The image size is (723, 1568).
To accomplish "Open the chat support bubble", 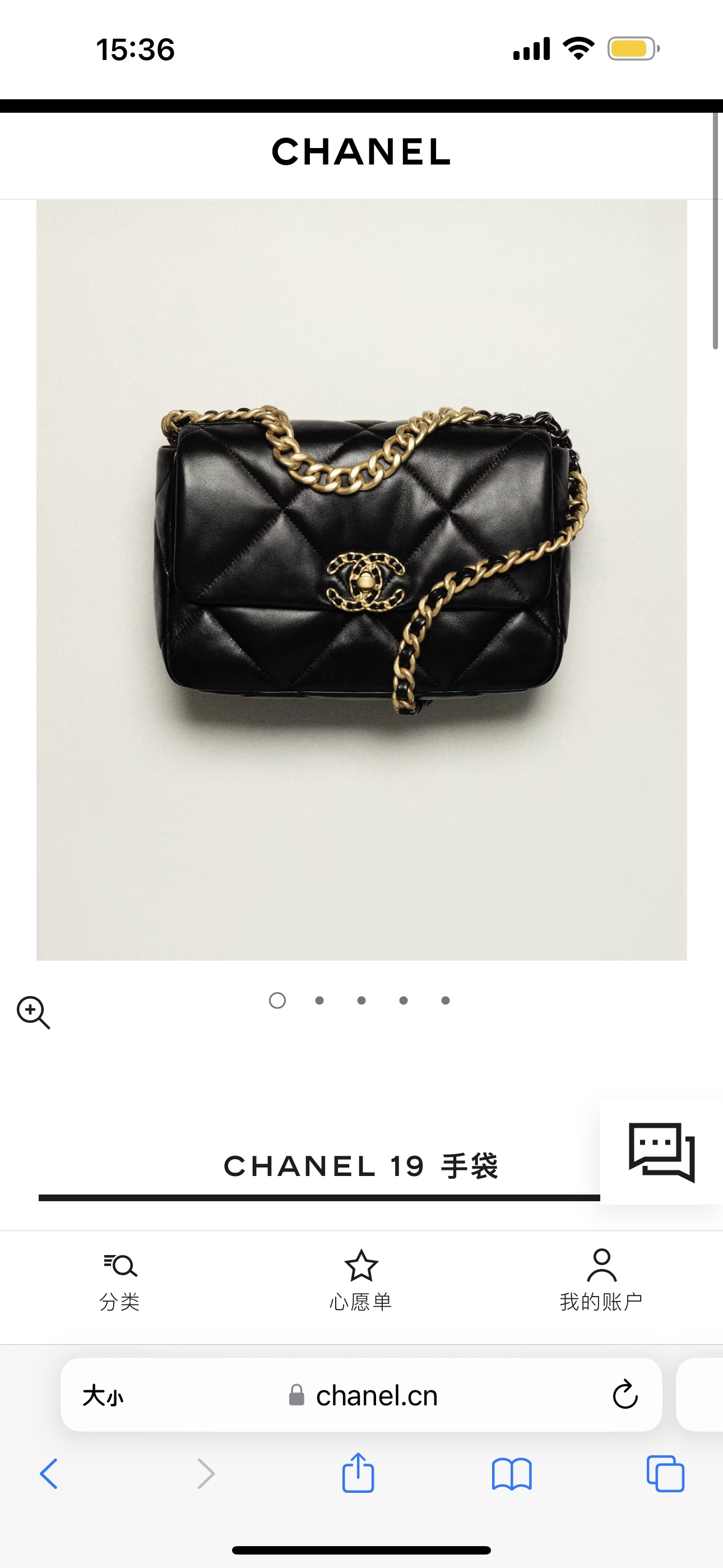I will 661,1152.
